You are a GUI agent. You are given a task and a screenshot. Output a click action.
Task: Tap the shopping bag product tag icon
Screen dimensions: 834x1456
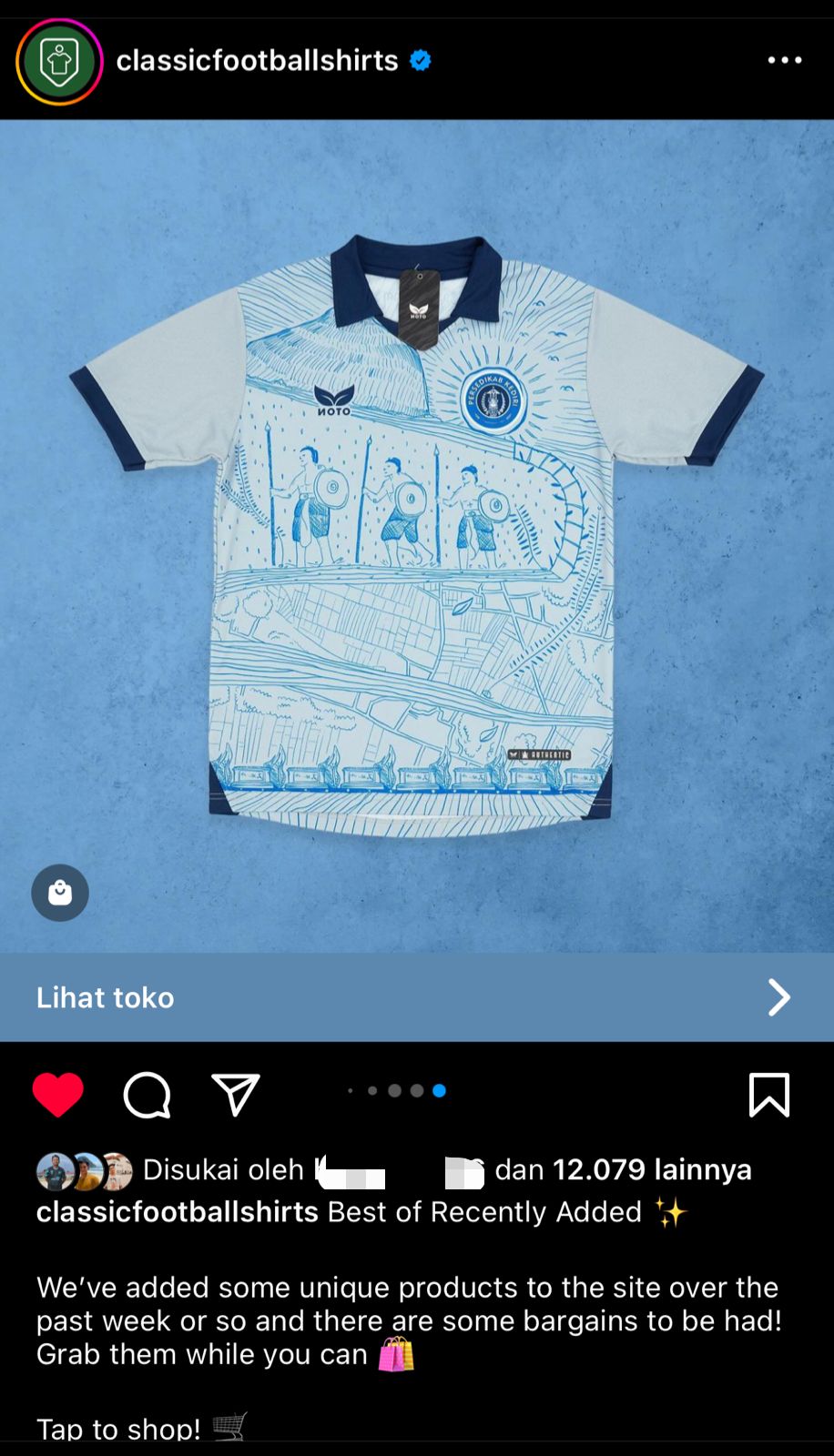[60, 893]
